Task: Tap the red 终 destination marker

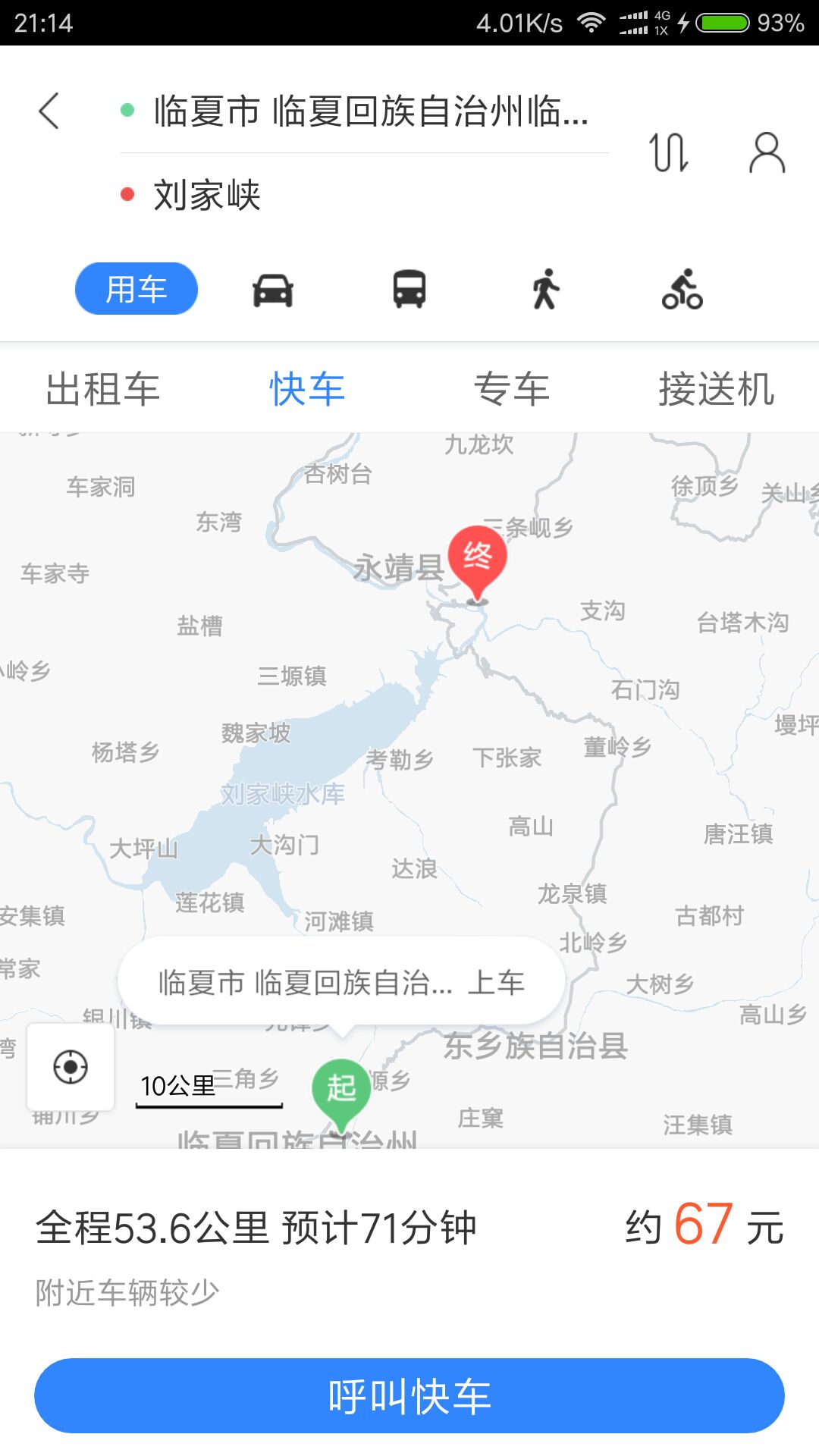Action: point(477,558)
